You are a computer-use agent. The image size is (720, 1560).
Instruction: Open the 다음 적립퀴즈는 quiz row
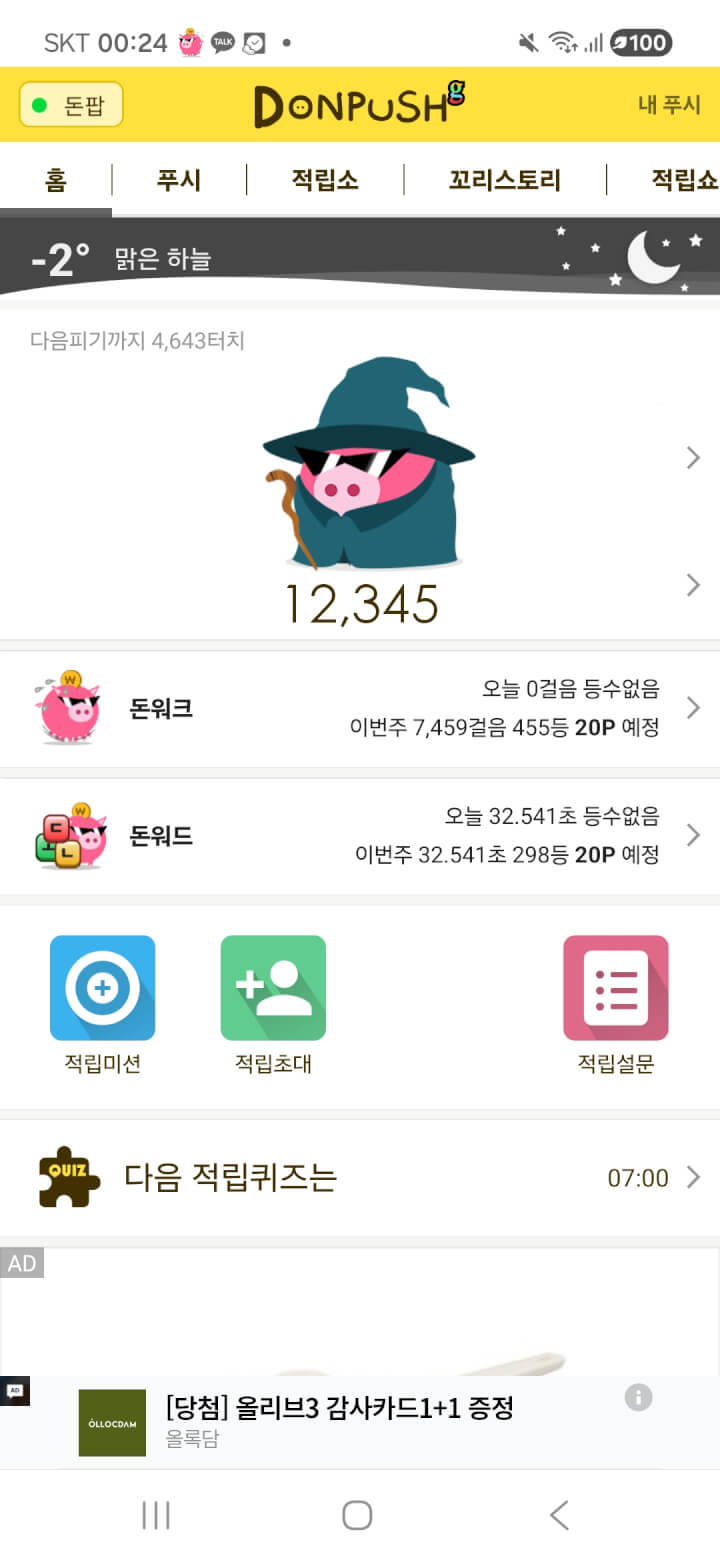pyautogui.click(x=360, y=1177)
